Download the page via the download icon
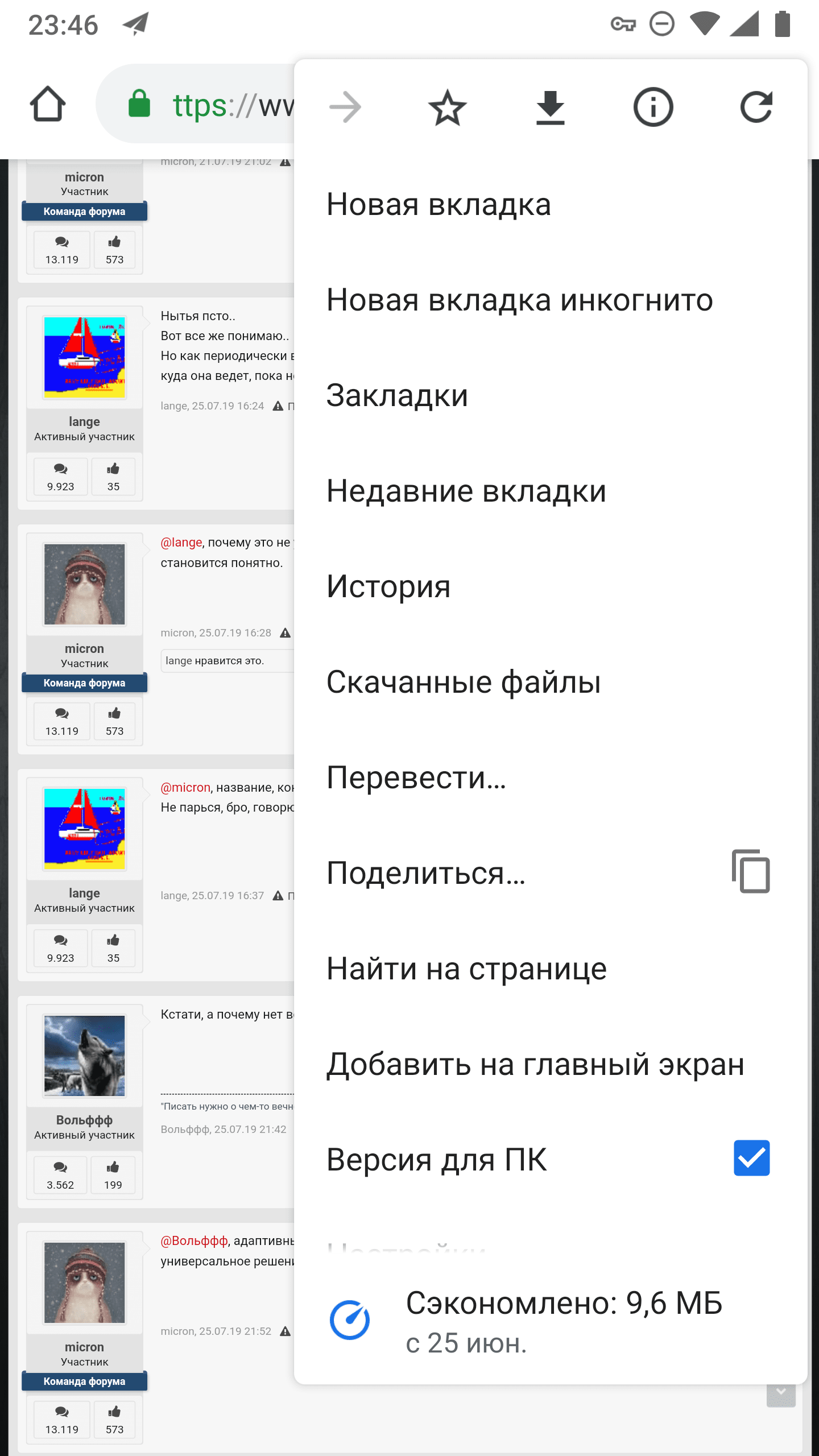 [550, 107]
